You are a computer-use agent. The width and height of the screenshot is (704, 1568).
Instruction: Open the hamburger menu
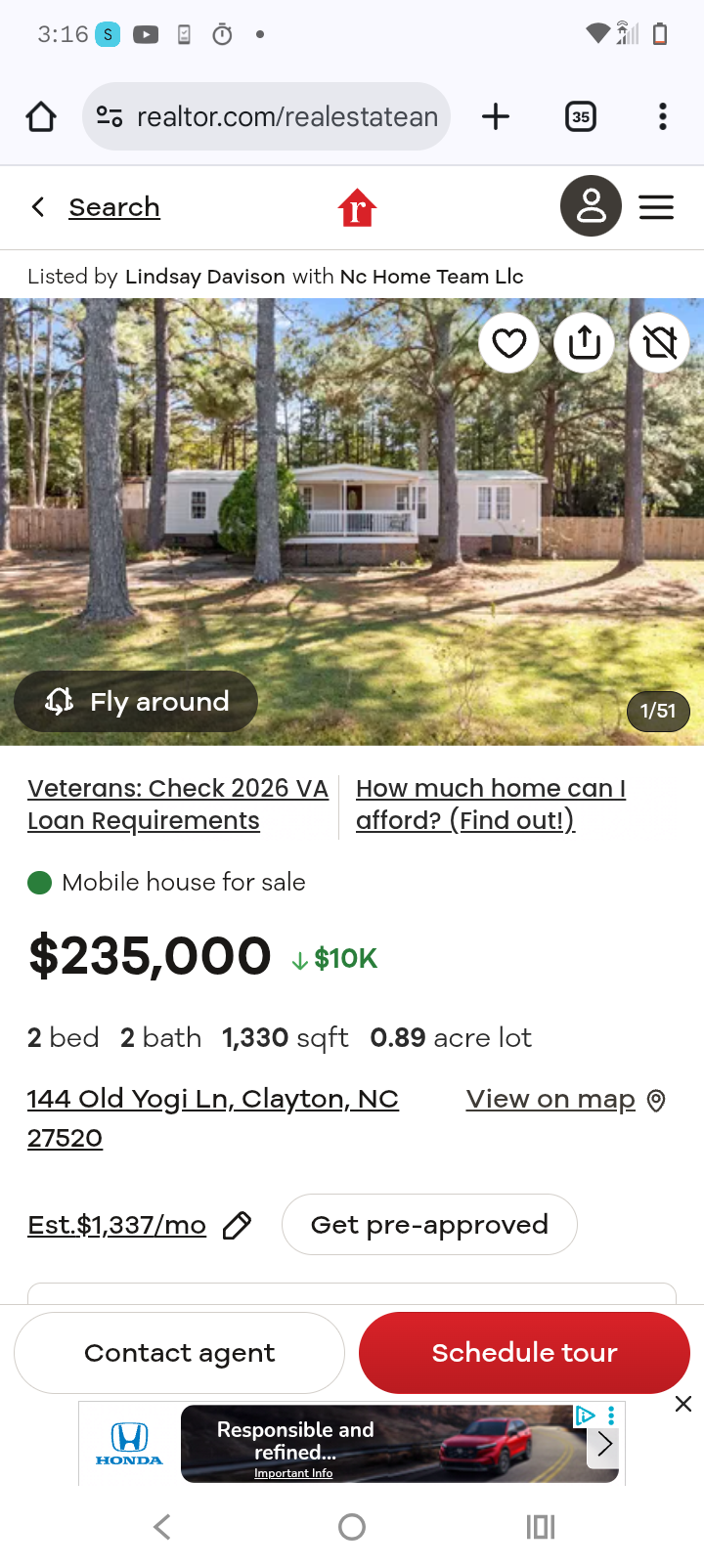pyautogui.click(x=656, y=207)
